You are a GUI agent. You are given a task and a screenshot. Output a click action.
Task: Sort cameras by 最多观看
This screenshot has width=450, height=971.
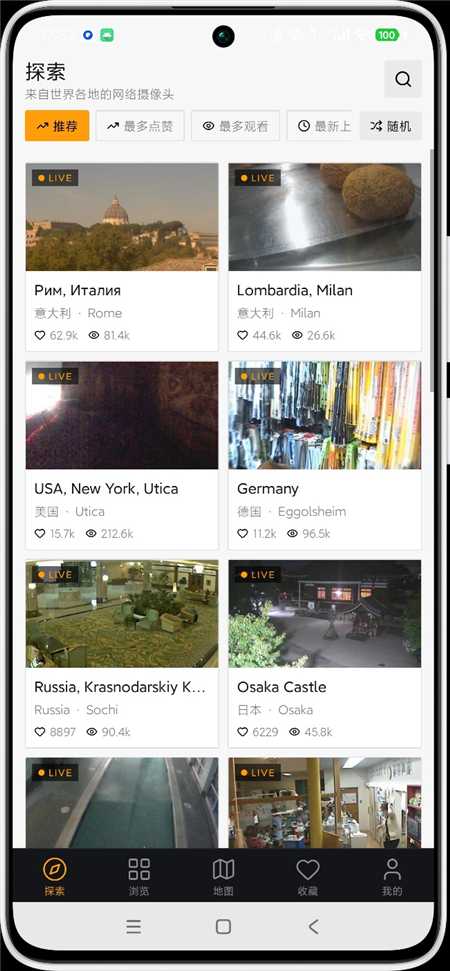click(235, 126)
